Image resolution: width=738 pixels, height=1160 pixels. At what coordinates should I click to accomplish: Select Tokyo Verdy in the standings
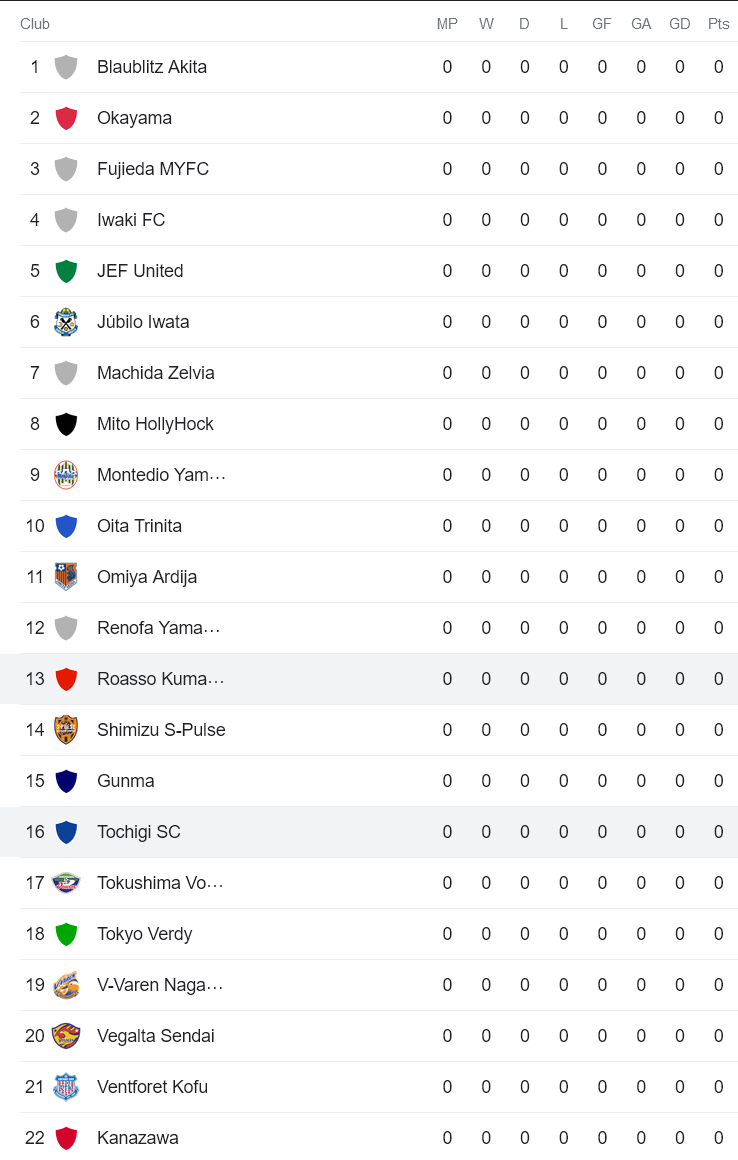(x=144, y=934)
